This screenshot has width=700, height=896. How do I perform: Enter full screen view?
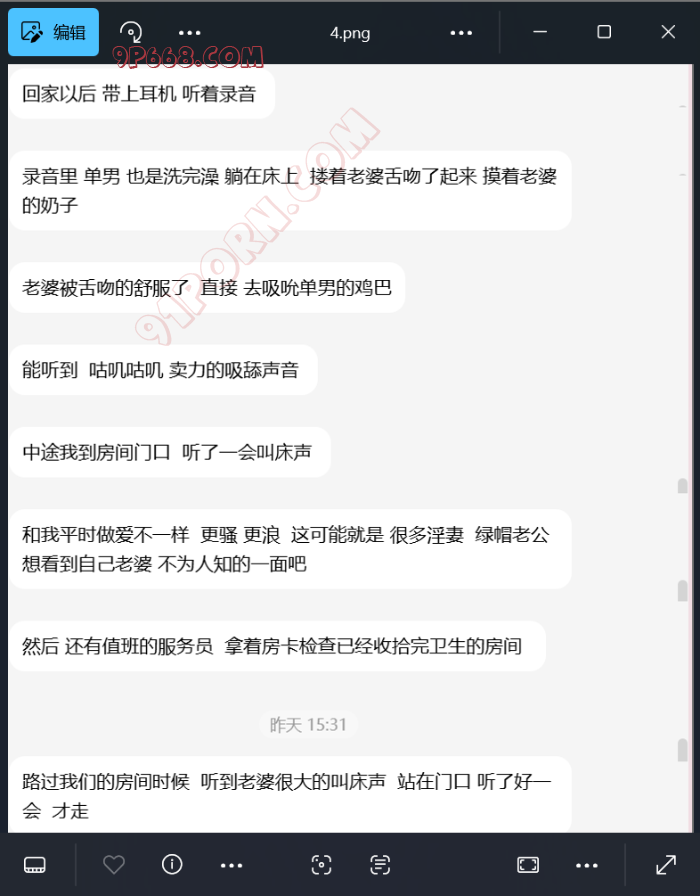665,865
